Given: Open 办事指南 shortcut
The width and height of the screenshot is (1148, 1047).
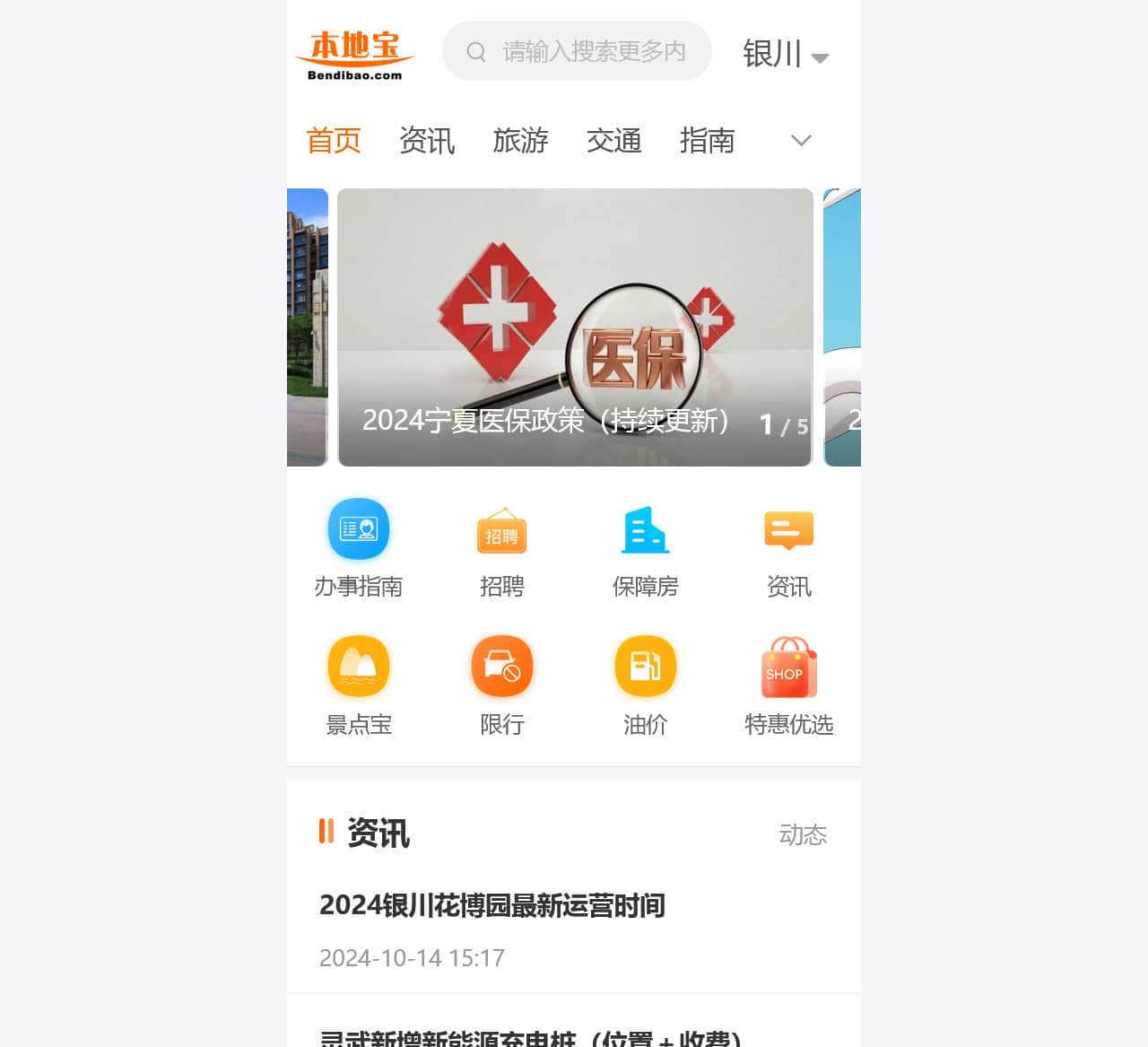Looking at the screenshot, I should (x=359, y=547).
